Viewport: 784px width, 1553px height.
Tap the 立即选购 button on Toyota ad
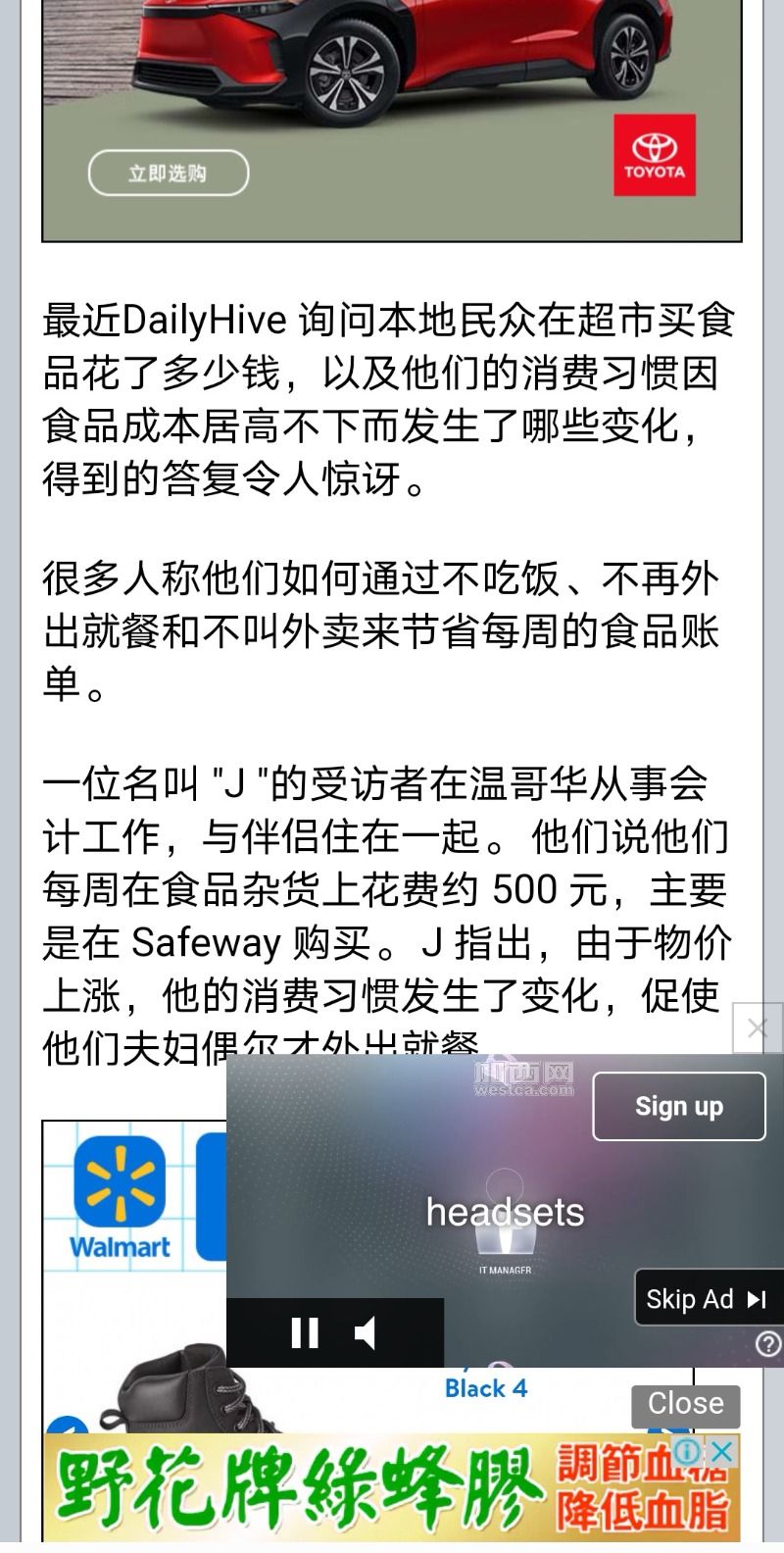(x=168, y=174)
